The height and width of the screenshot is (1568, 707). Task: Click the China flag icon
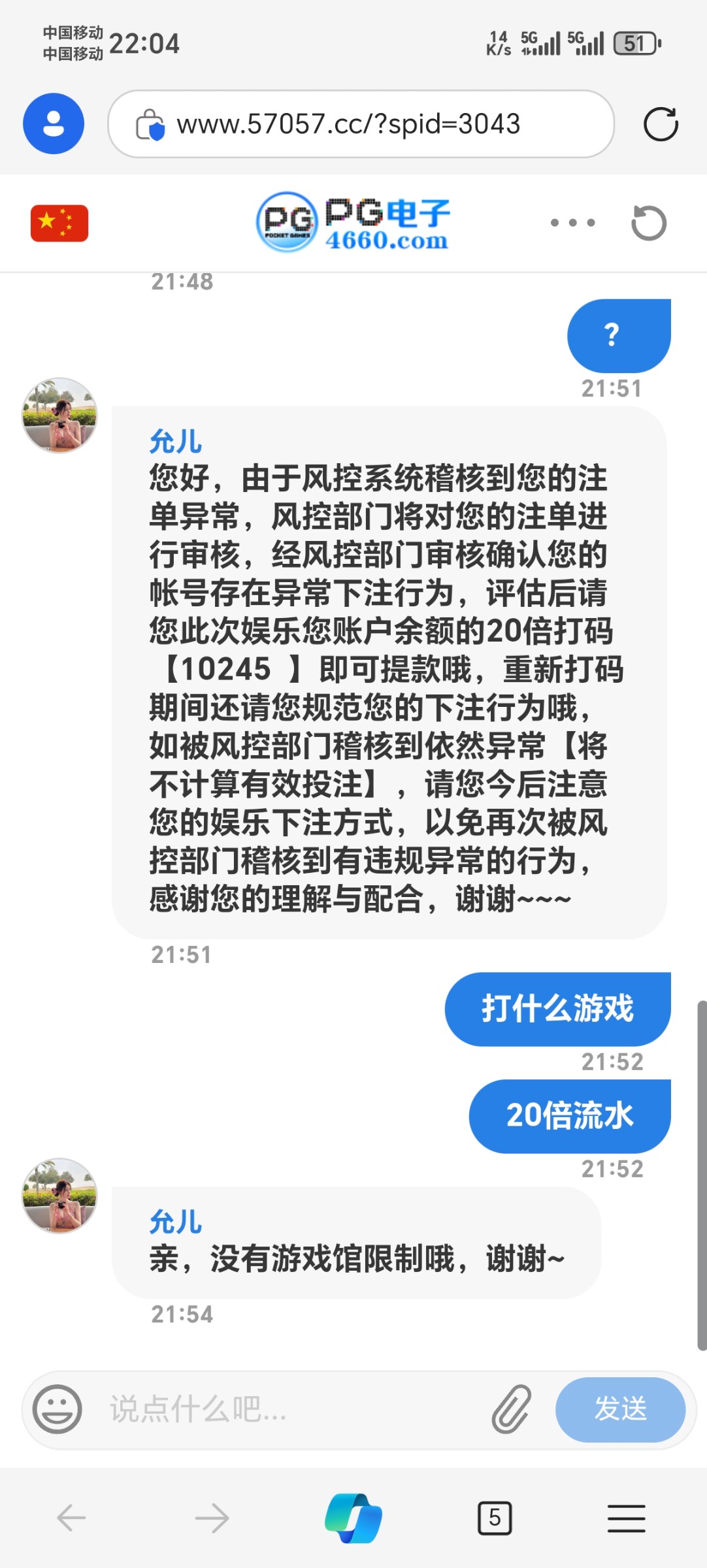coord(58,222)
